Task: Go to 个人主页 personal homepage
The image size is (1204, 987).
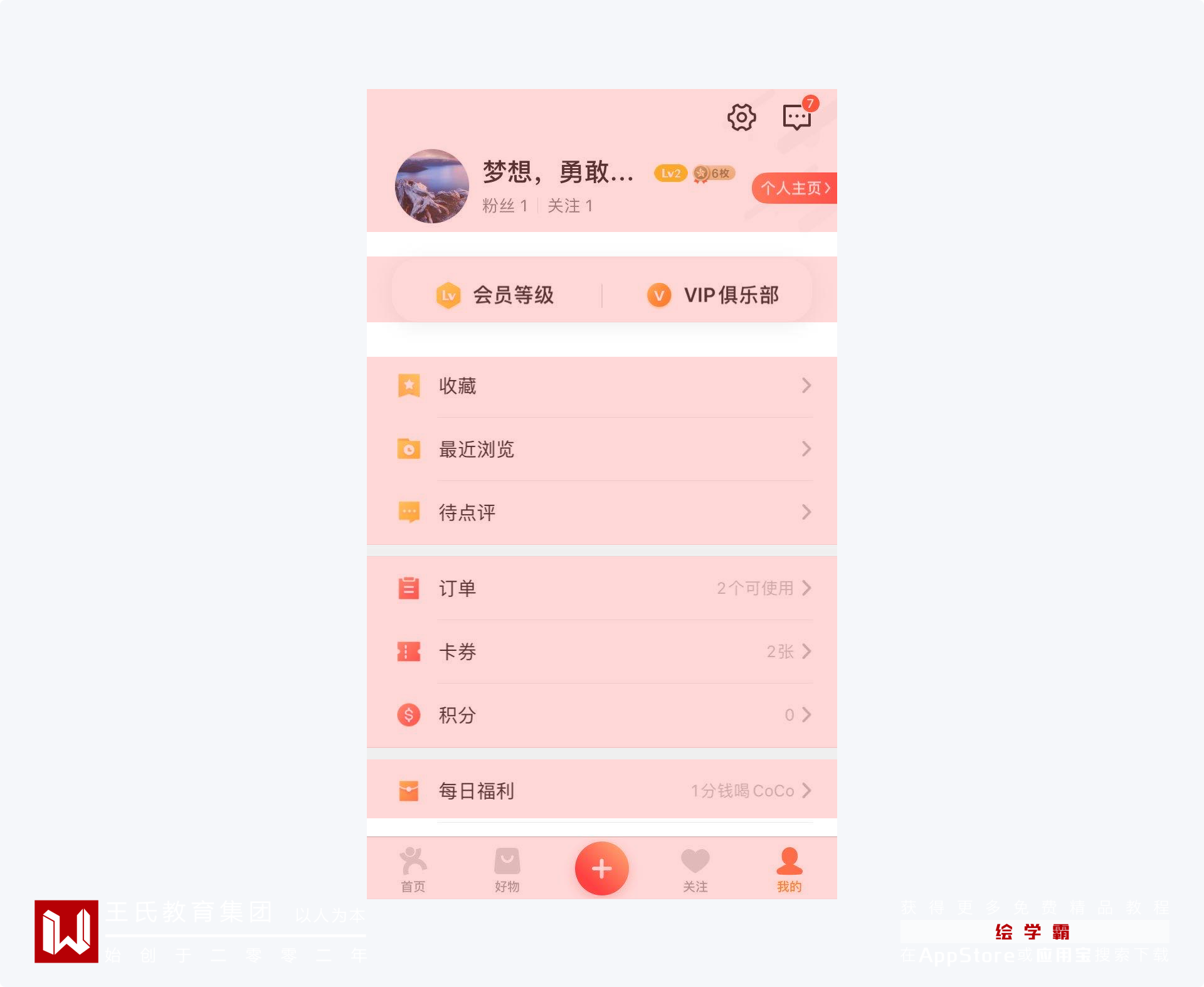Action: pos(795,187)
